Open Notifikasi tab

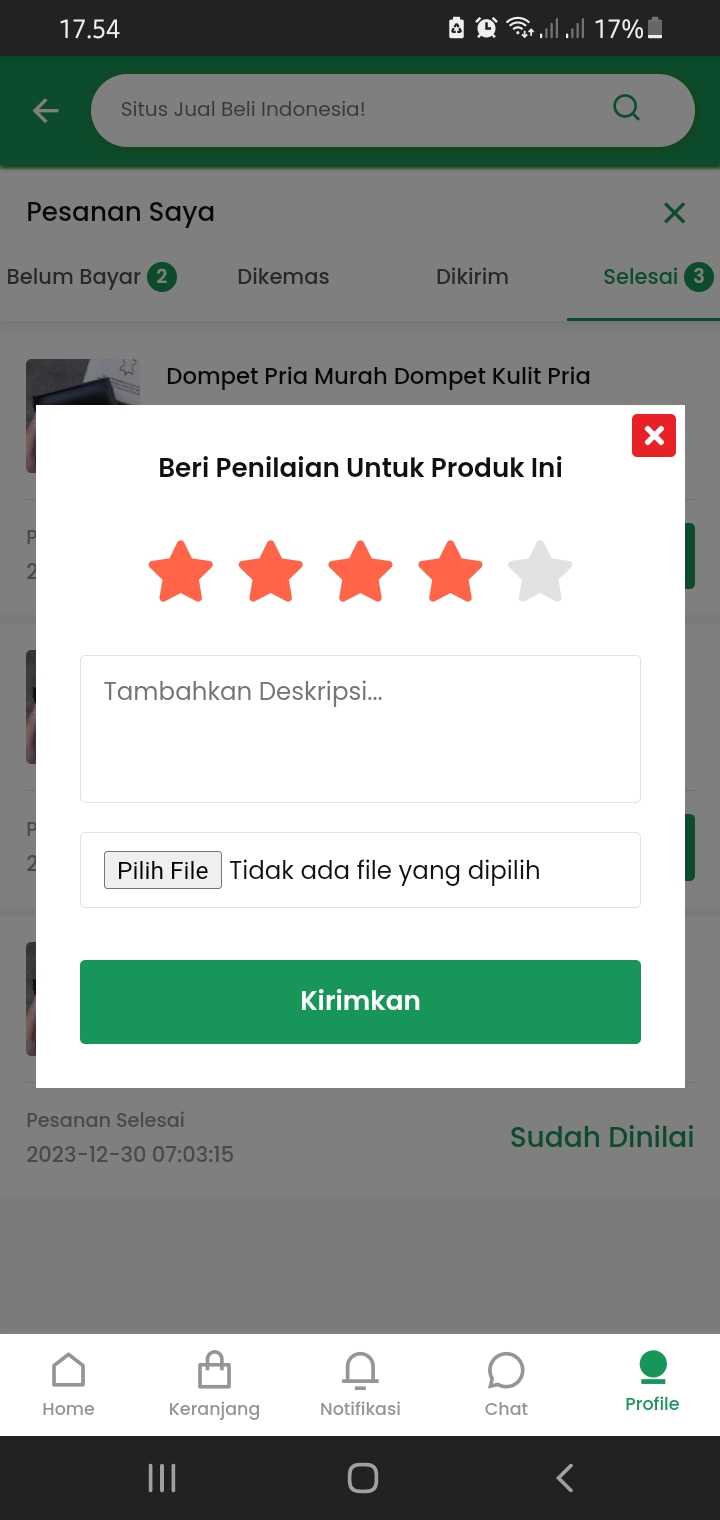tap(360, 1384)
